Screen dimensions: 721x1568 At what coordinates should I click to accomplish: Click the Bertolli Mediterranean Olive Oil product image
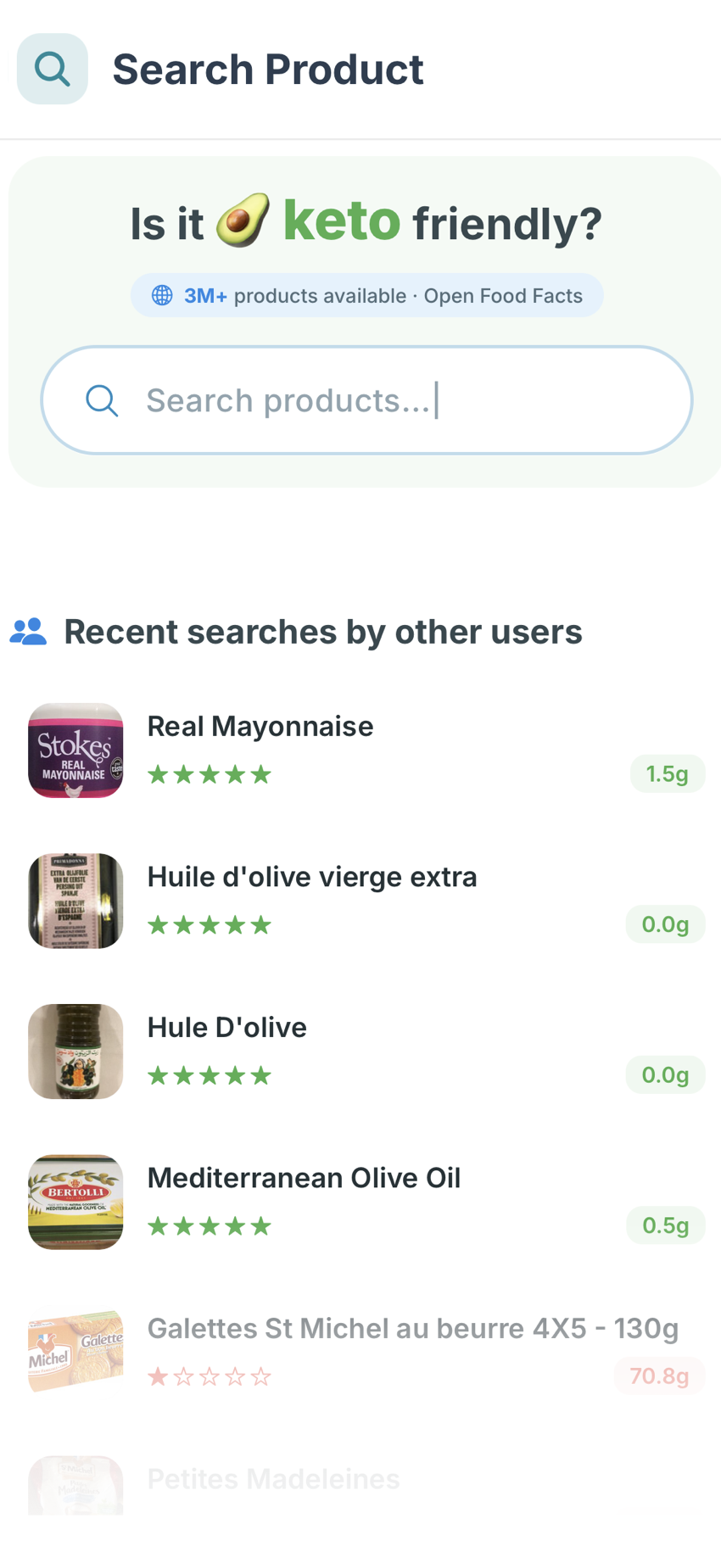pyautogui.click(x=75, y=1201)
